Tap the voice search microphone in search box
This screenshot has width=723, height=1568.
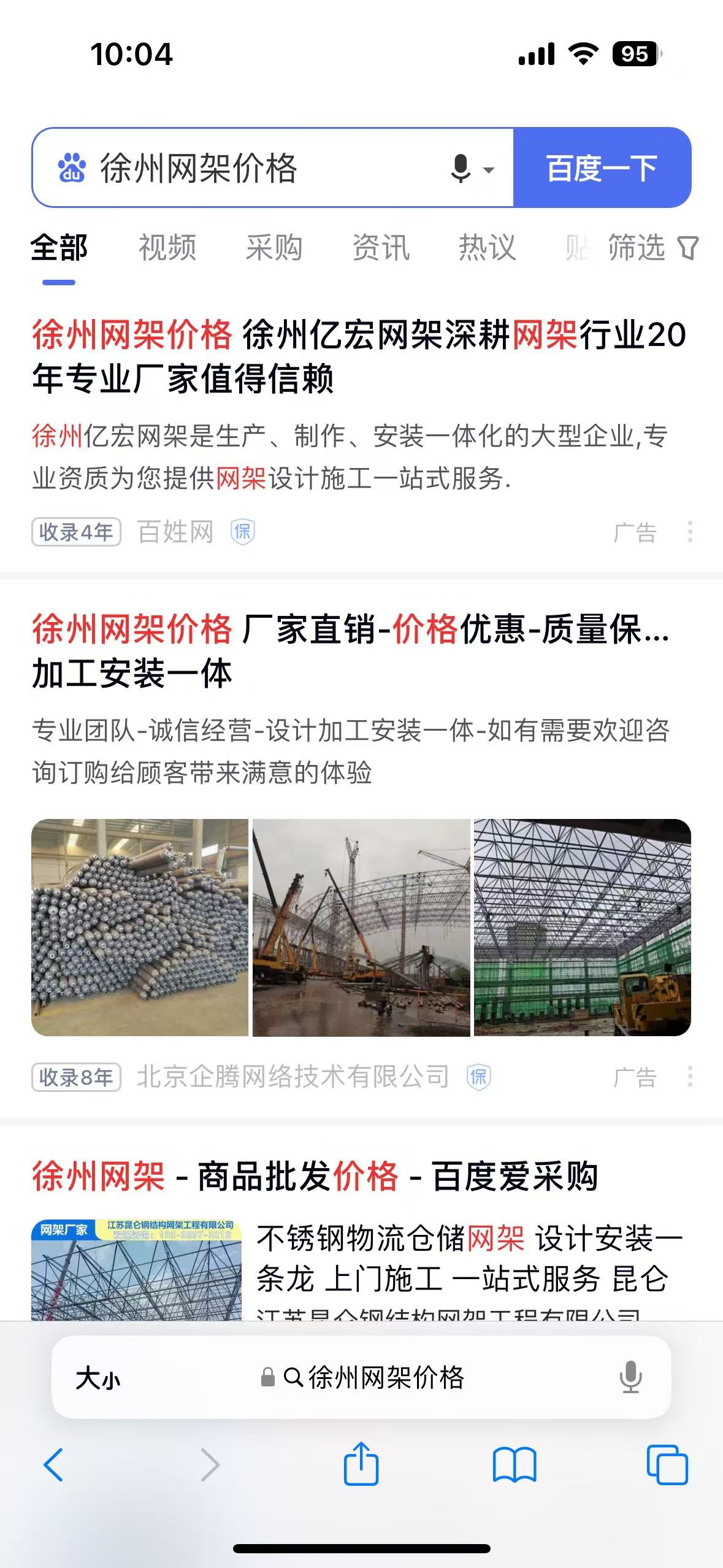point(461,168)
